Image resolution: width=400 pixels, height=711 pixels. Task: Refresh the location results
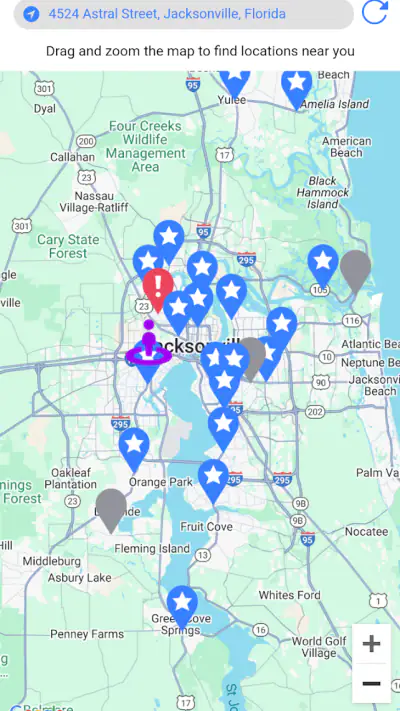(375, 12)
